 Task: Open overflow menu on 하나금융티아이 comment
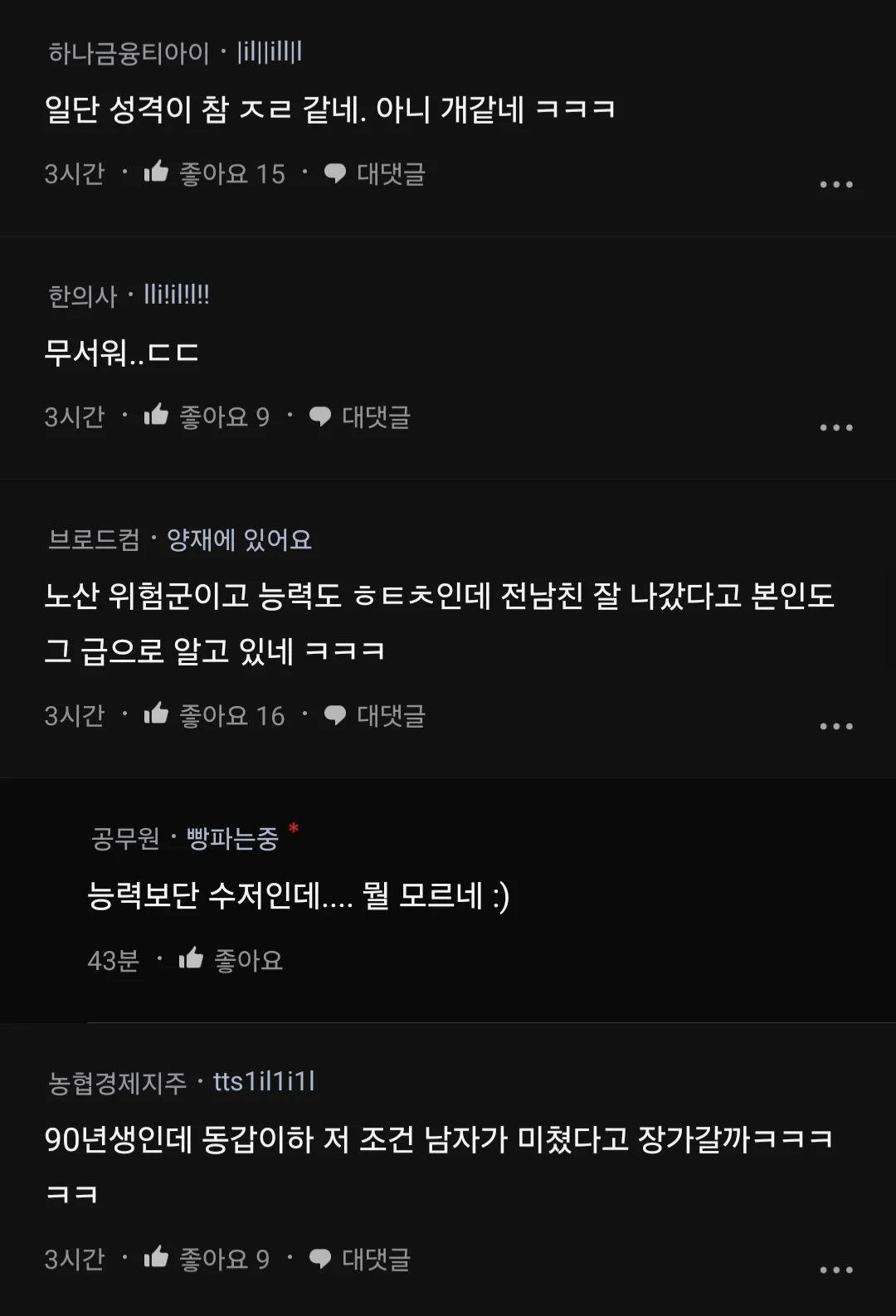point(835,184)
